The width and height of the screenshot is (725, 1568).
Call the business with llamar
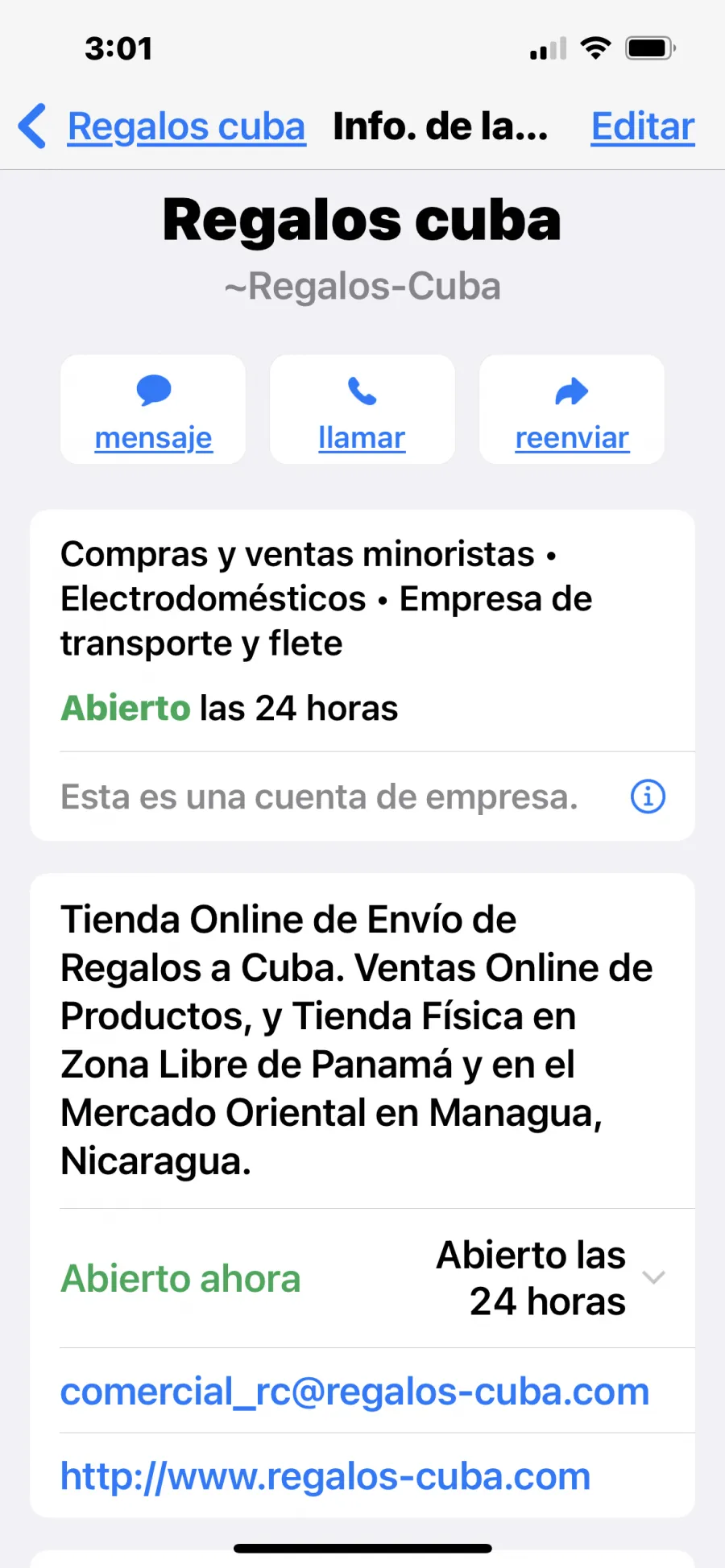(362, 409)
